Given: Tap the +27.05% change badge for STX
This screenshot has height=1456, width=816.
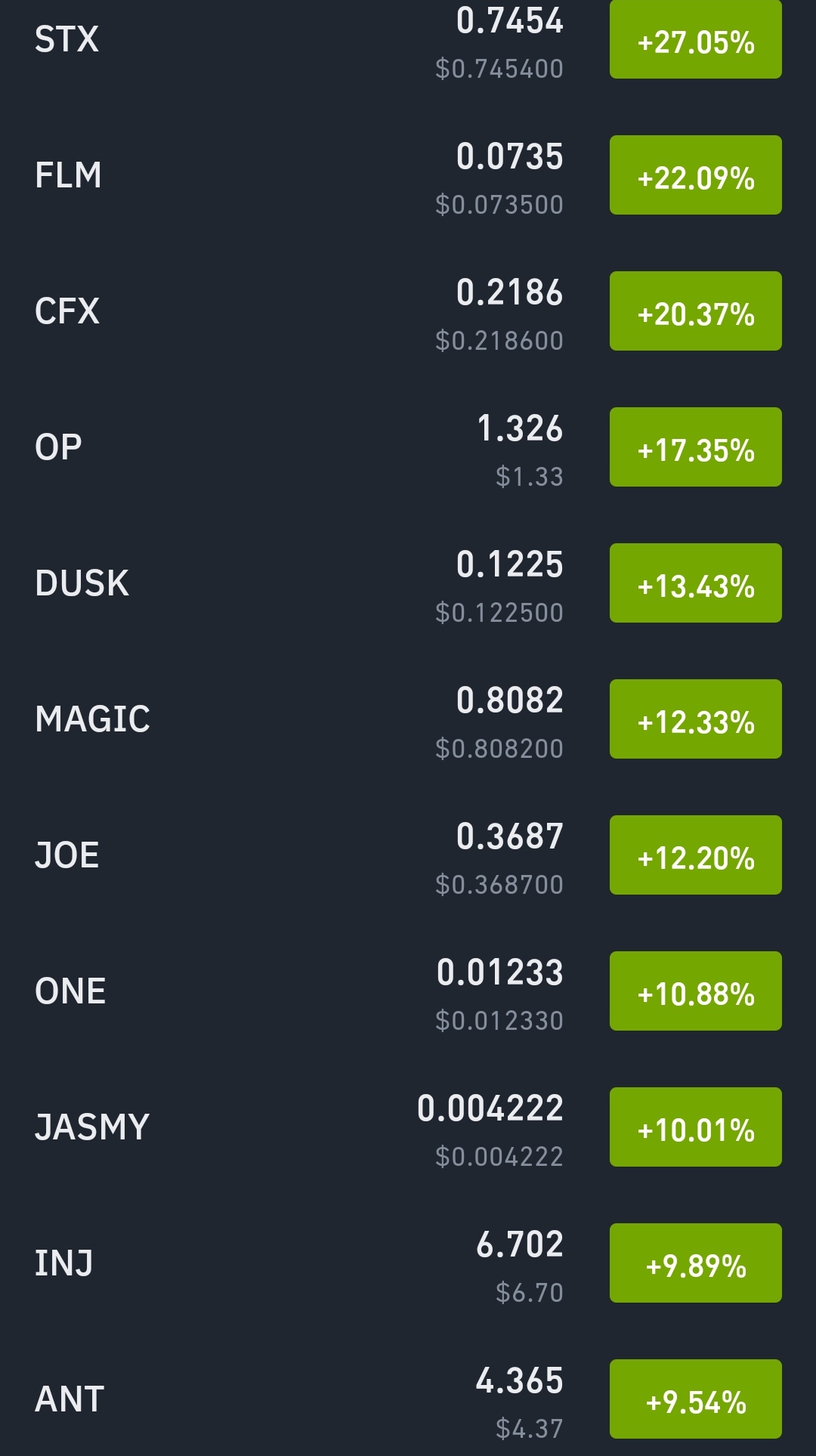Looking at the screenshot, I should pyautogui.click(x=696, y=39).
